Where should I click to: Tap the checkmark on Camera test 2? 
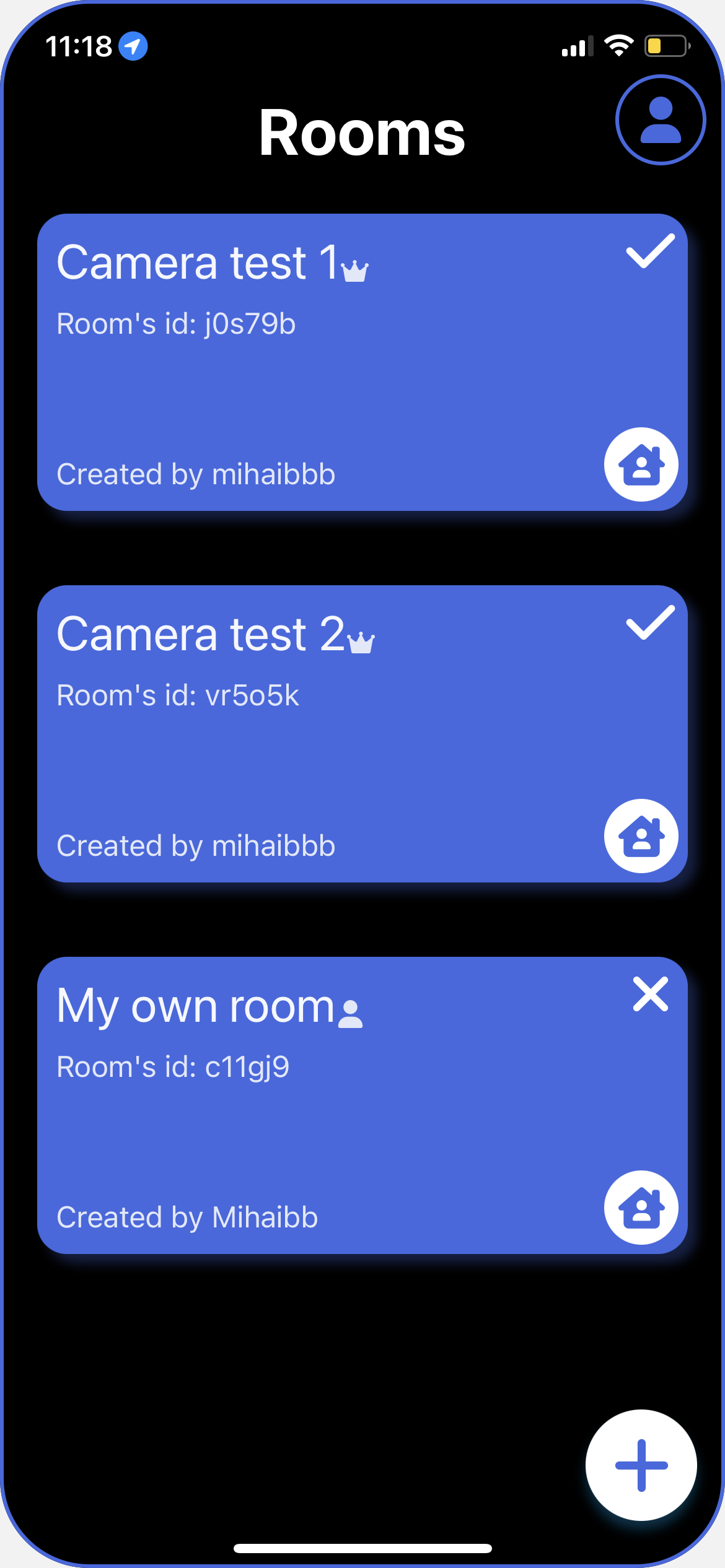[x=650, y=622]
